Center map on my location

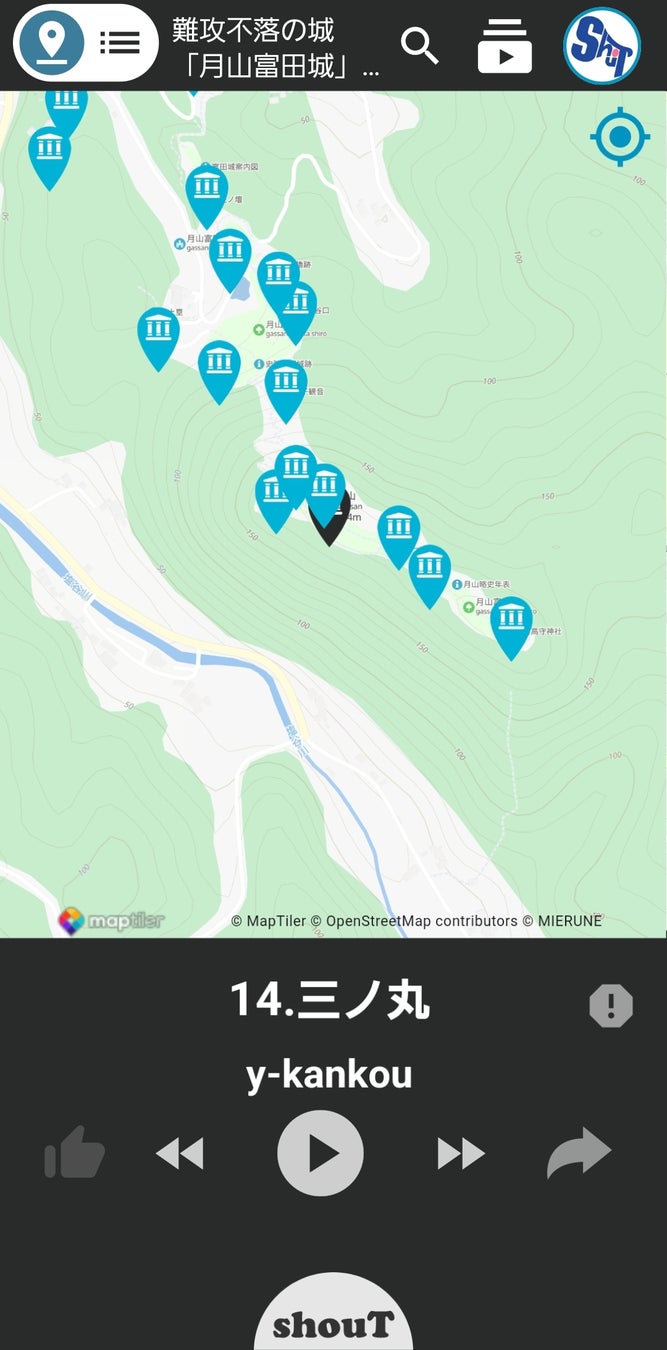(620, 136)
